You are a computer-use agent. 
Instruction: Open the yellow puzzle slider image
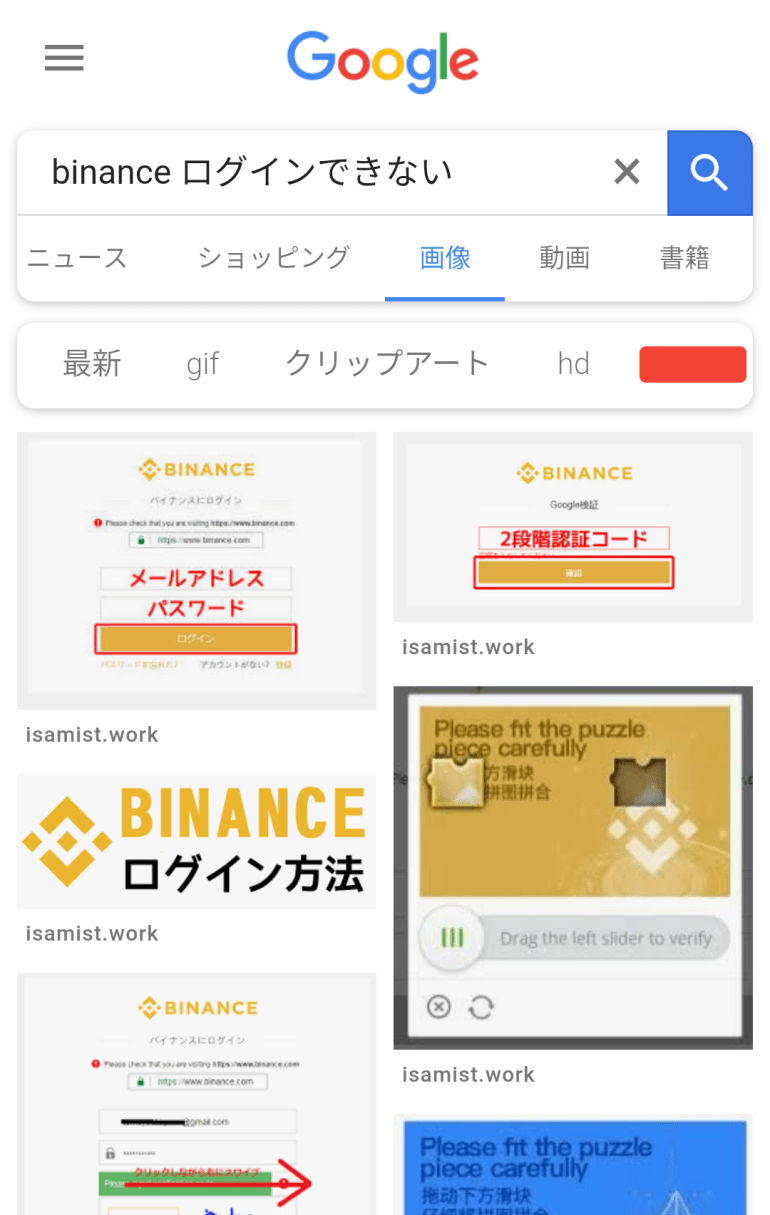point(573,867)
